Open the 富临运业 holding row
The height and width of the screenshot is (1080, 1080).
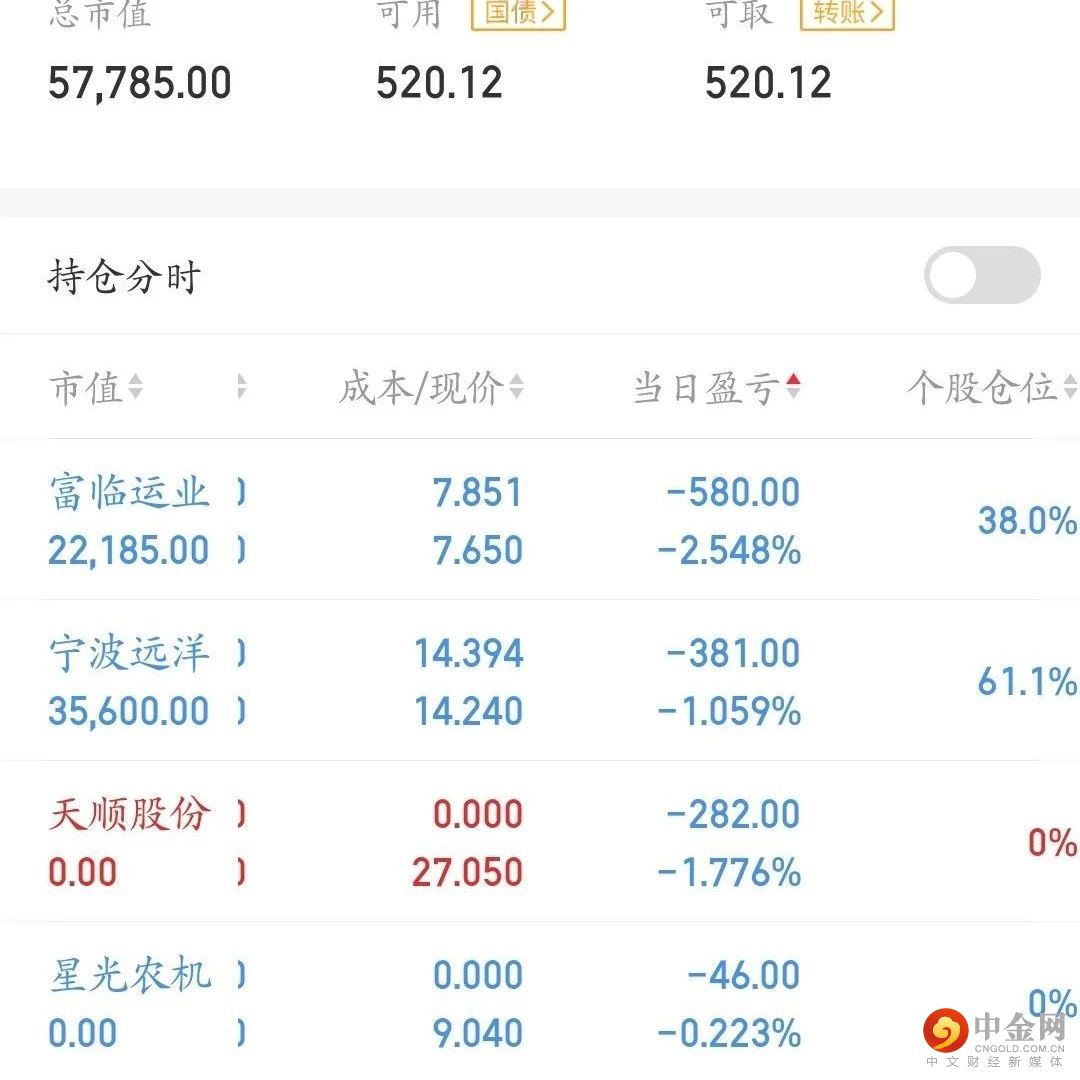click(130, 493)
